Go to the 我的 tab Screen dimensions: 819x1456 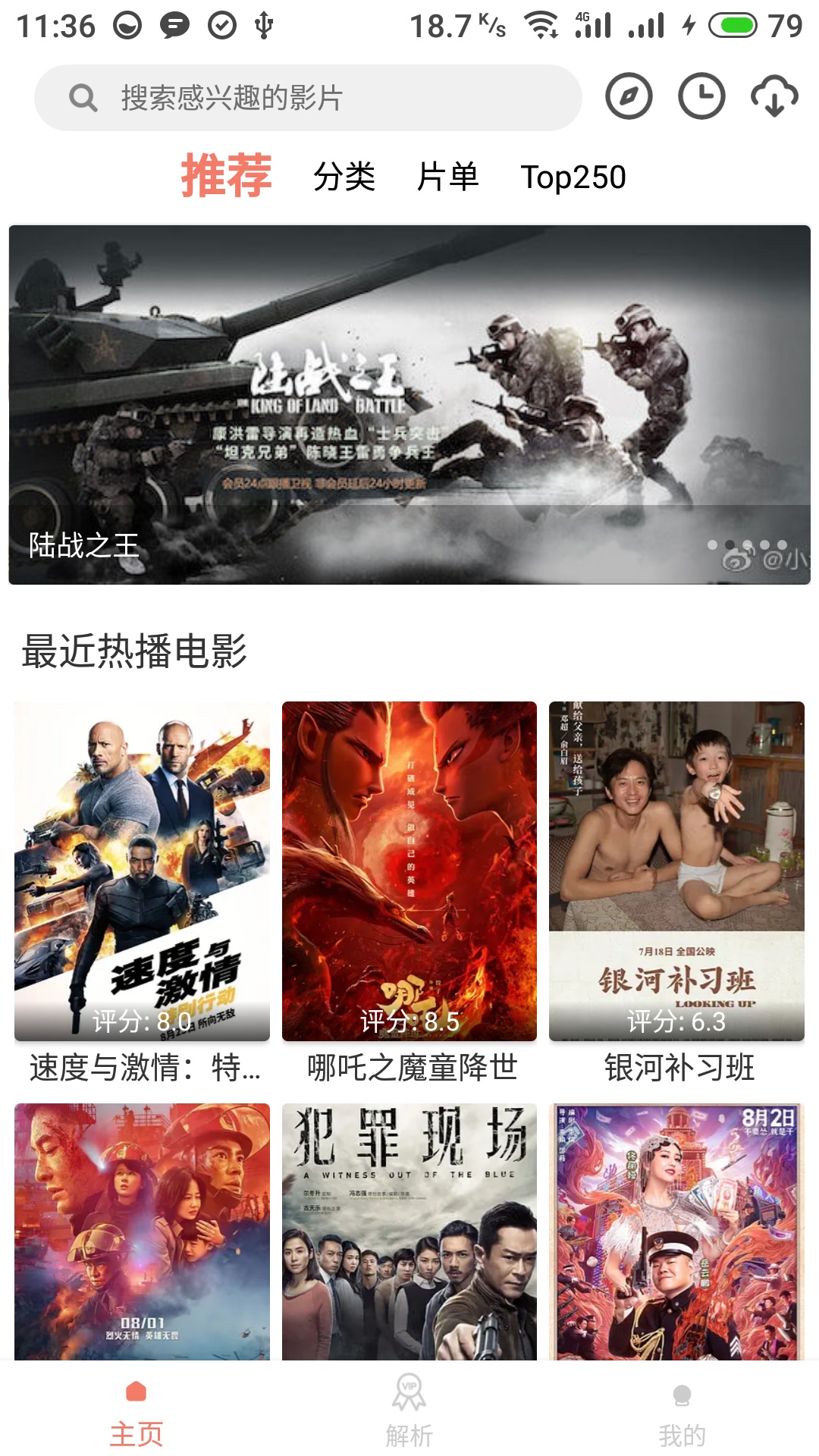[x=682, y=1409]
